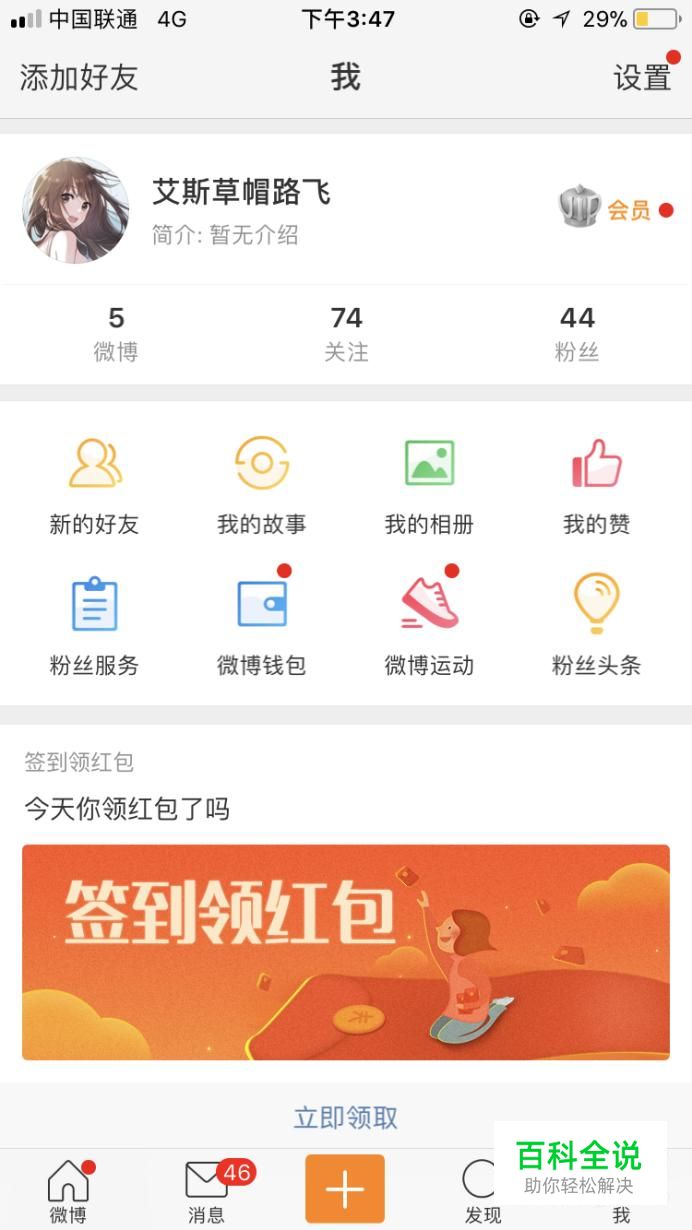Image resolution: width=692 pixels, height=1230 pixels.
Task: Switch to the 消息 messages tab
Action: 206,1190
